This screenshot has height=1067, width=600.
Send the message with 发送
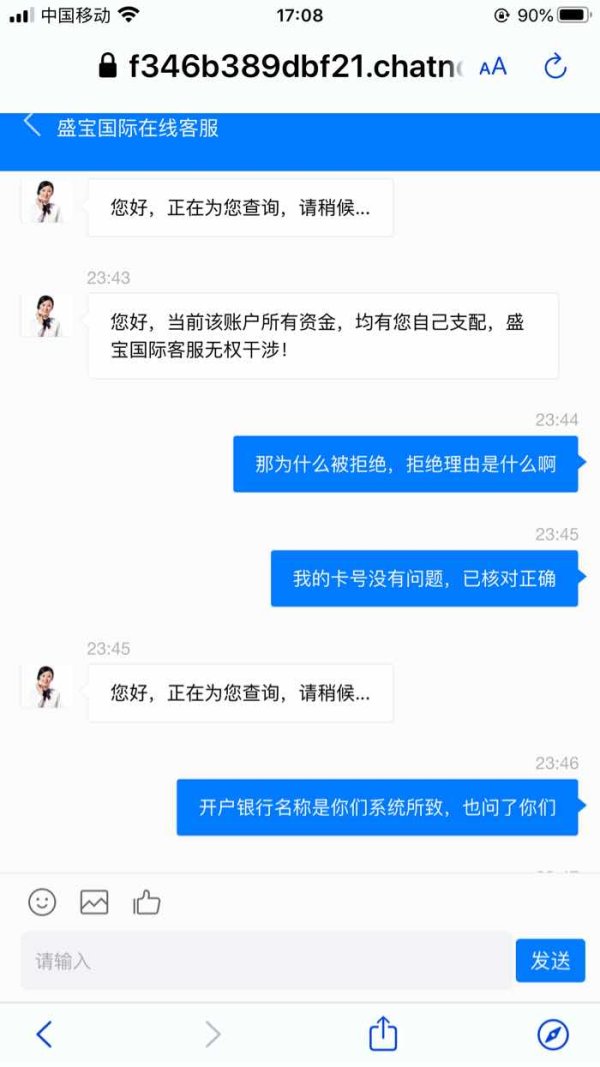(x=550, y=961)
